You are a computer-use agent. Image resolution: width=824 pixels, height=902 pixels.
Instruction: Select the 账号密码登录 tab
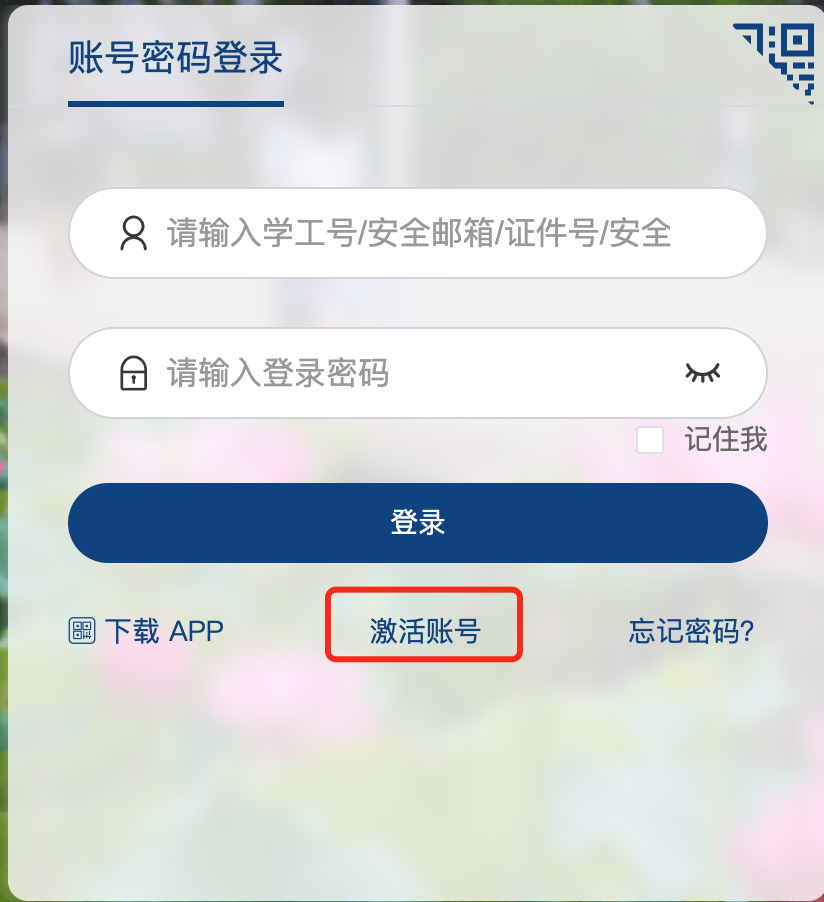click(176, 58)
